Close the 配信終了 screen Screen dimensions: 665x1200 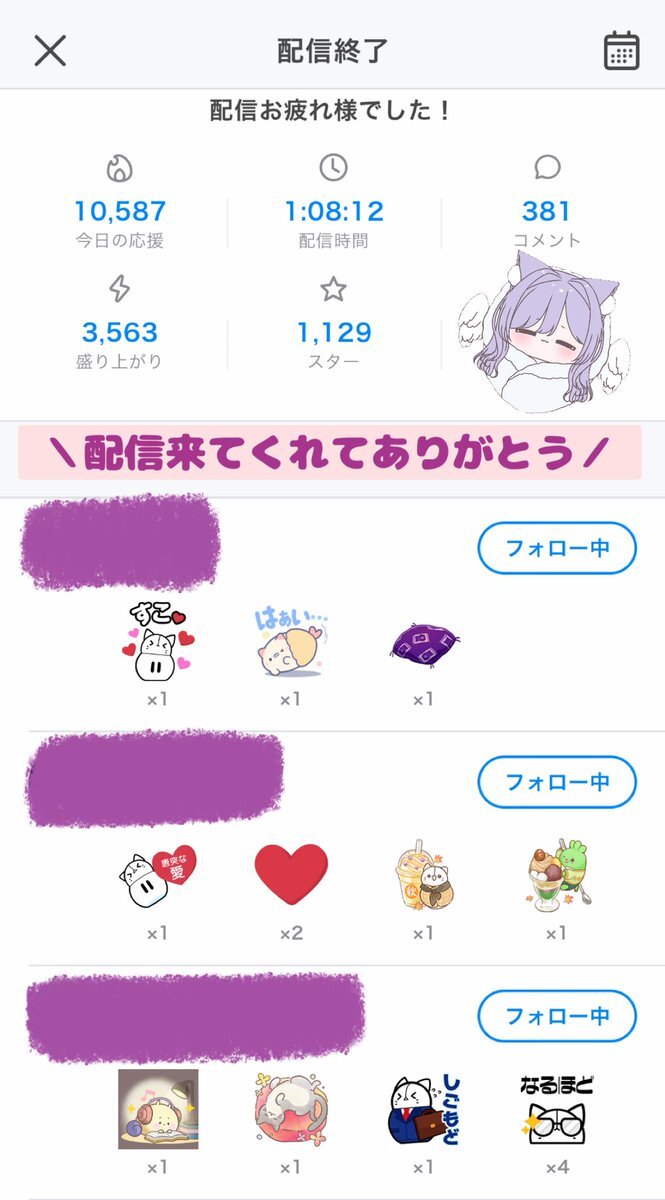pyautogui.click(x=50, y=50)
